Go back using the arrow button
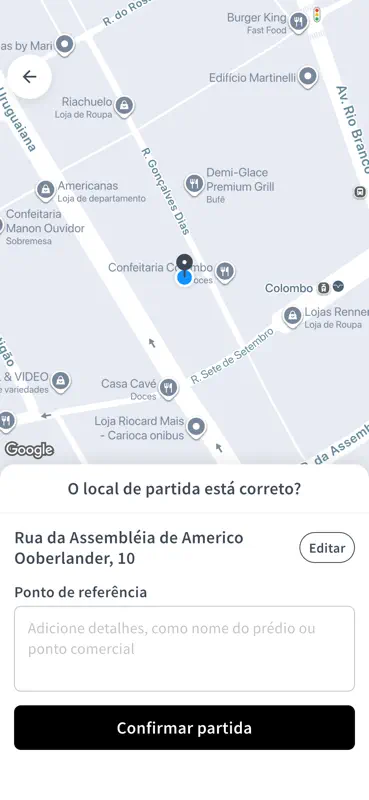This screenshot has height=800, width=369. pyautogui.click(x=29, y=77)
